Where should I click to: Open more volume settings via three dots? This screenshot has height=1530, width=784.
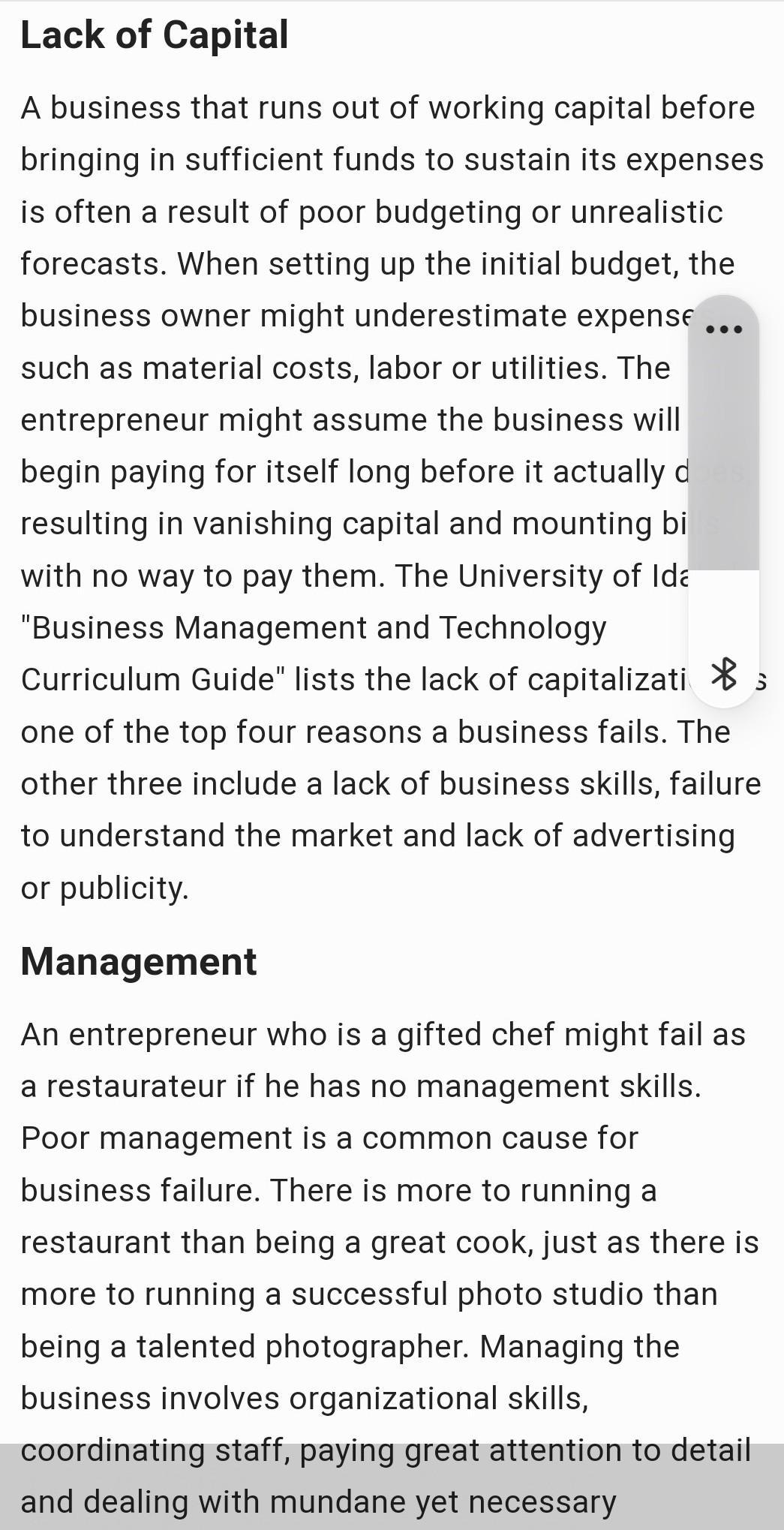(724, 329)
